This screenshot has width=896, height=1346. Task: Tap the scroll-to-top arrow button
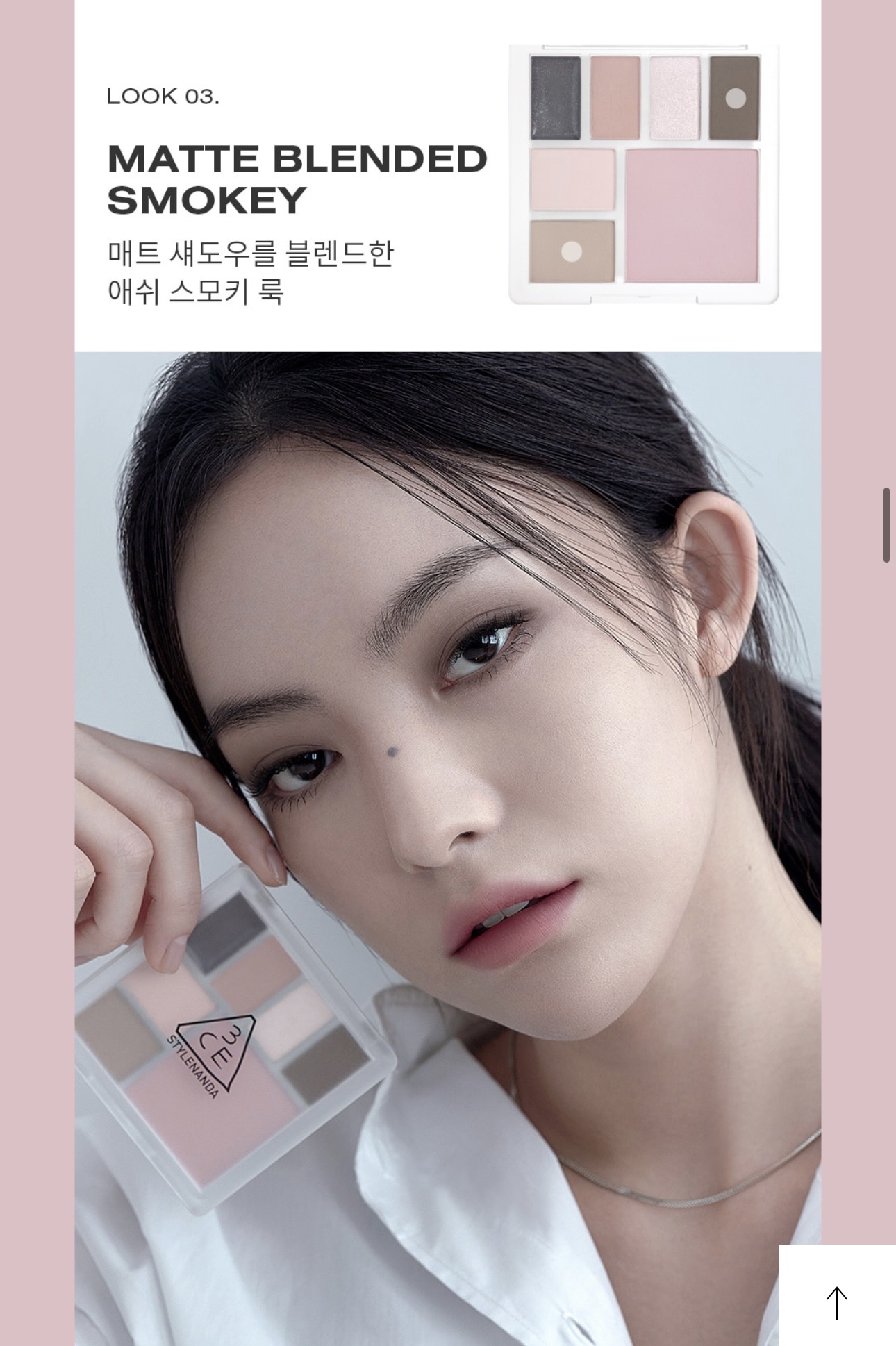coord(837,1302)
